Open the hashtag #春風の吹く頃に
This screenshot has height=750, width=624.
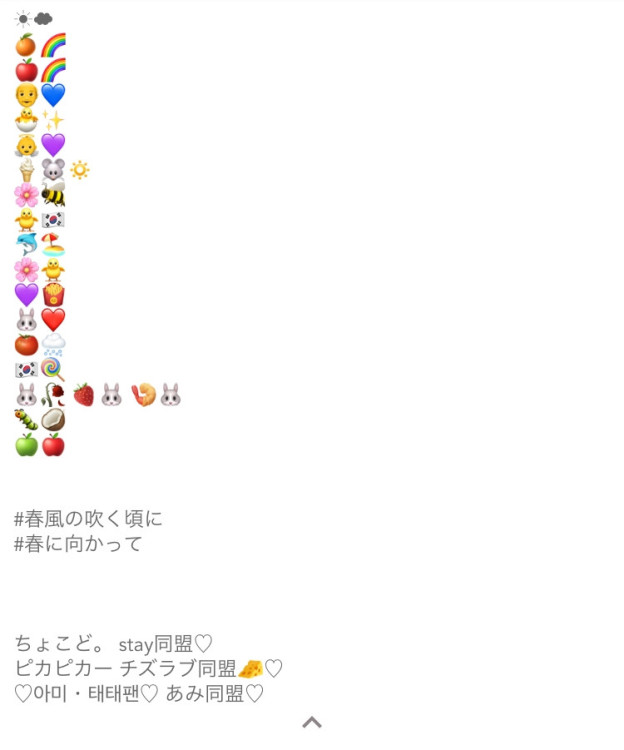[x=88, y=519]
